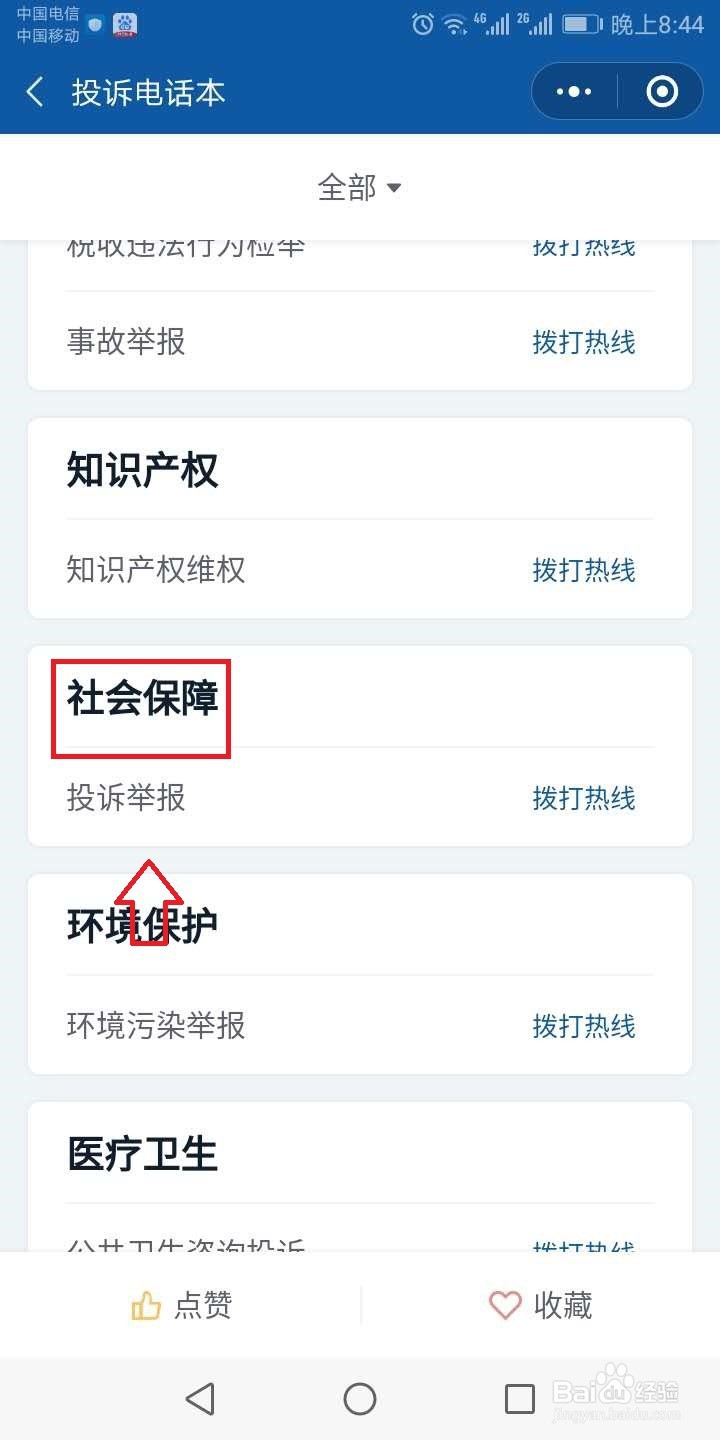
Task: Tap the heart icon beside 收藏
Action: (x=504, y=1305)
